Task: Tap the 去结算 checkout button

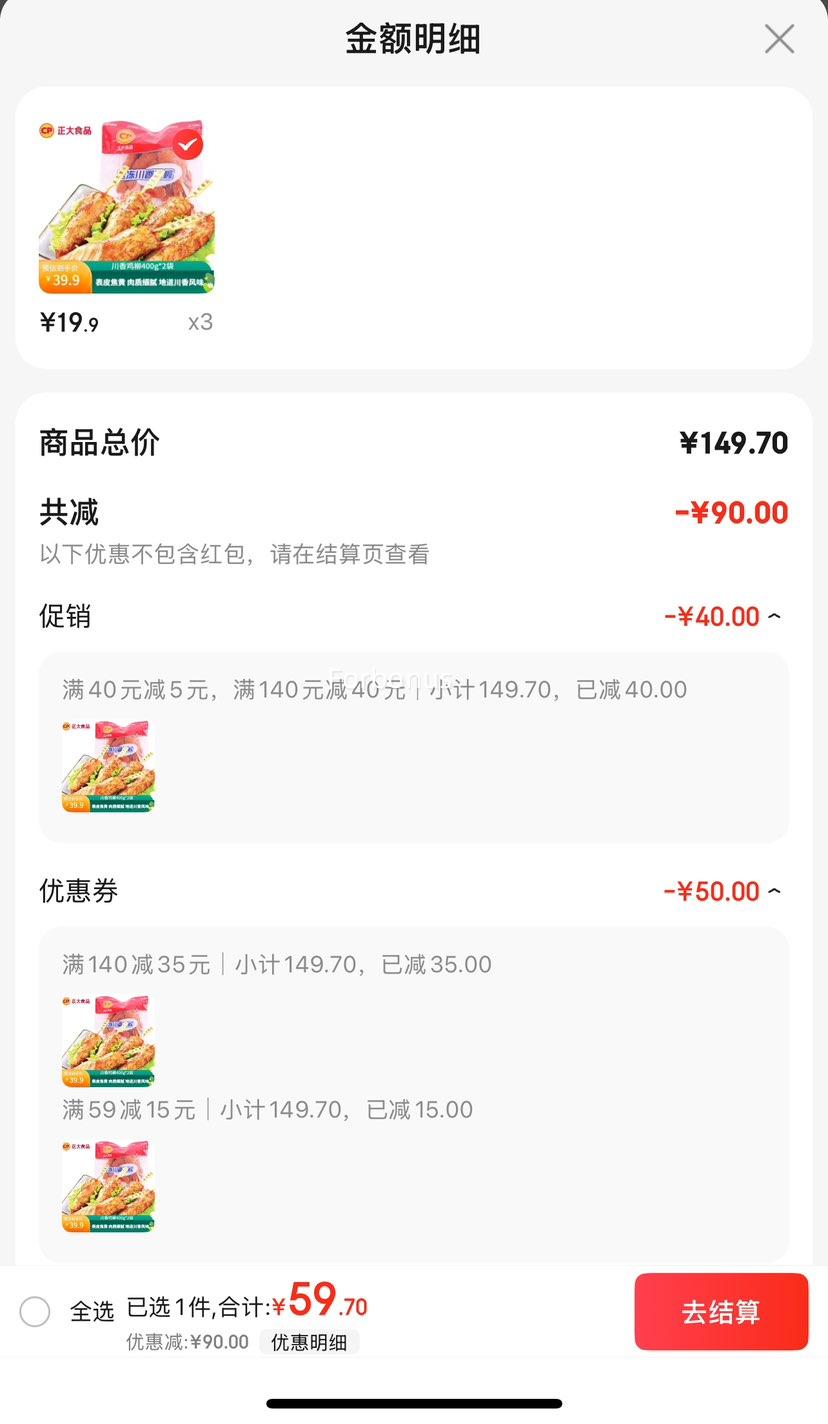Action: (721, 1312)
